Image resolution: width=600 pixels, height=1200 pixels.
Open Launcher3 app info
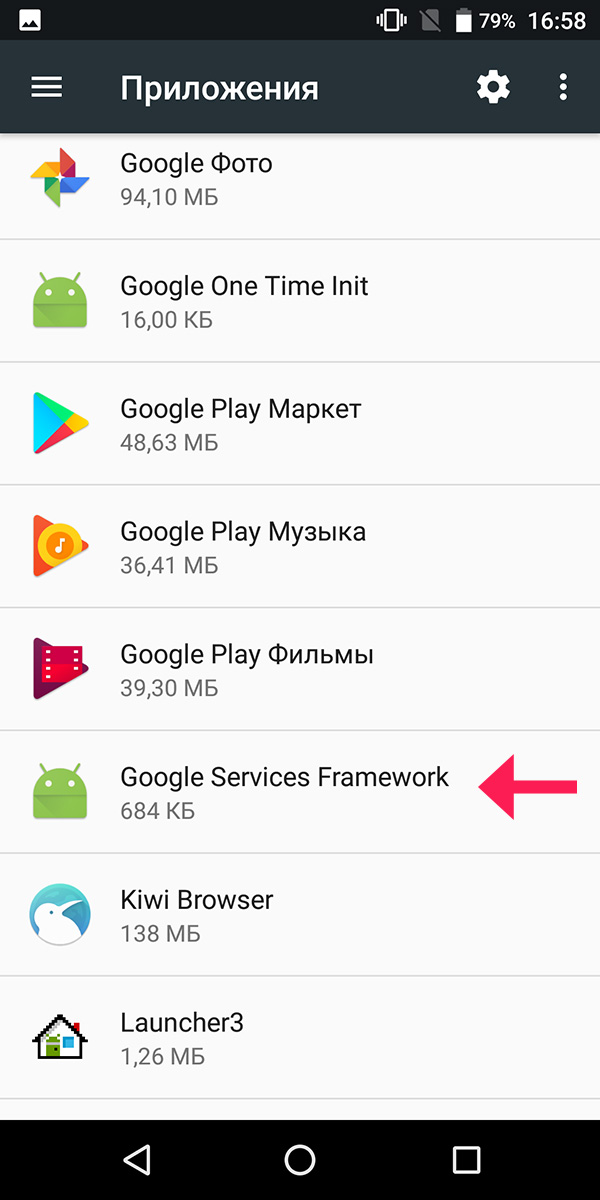pos(300,1038)
